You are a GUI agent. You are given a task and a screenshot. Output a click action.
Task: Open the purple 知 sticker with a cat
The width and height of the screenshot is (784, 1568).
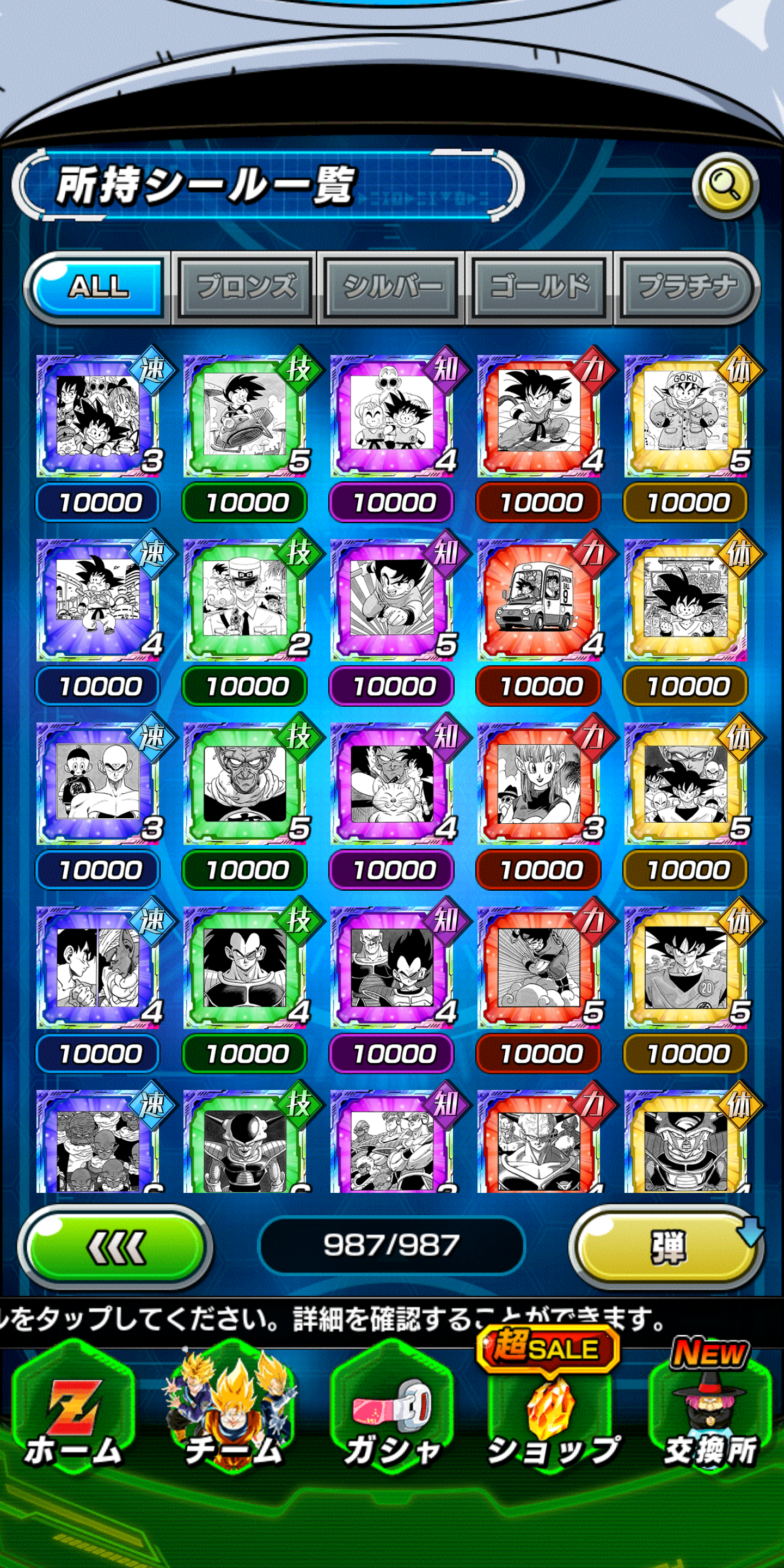[x=392, y=783]
